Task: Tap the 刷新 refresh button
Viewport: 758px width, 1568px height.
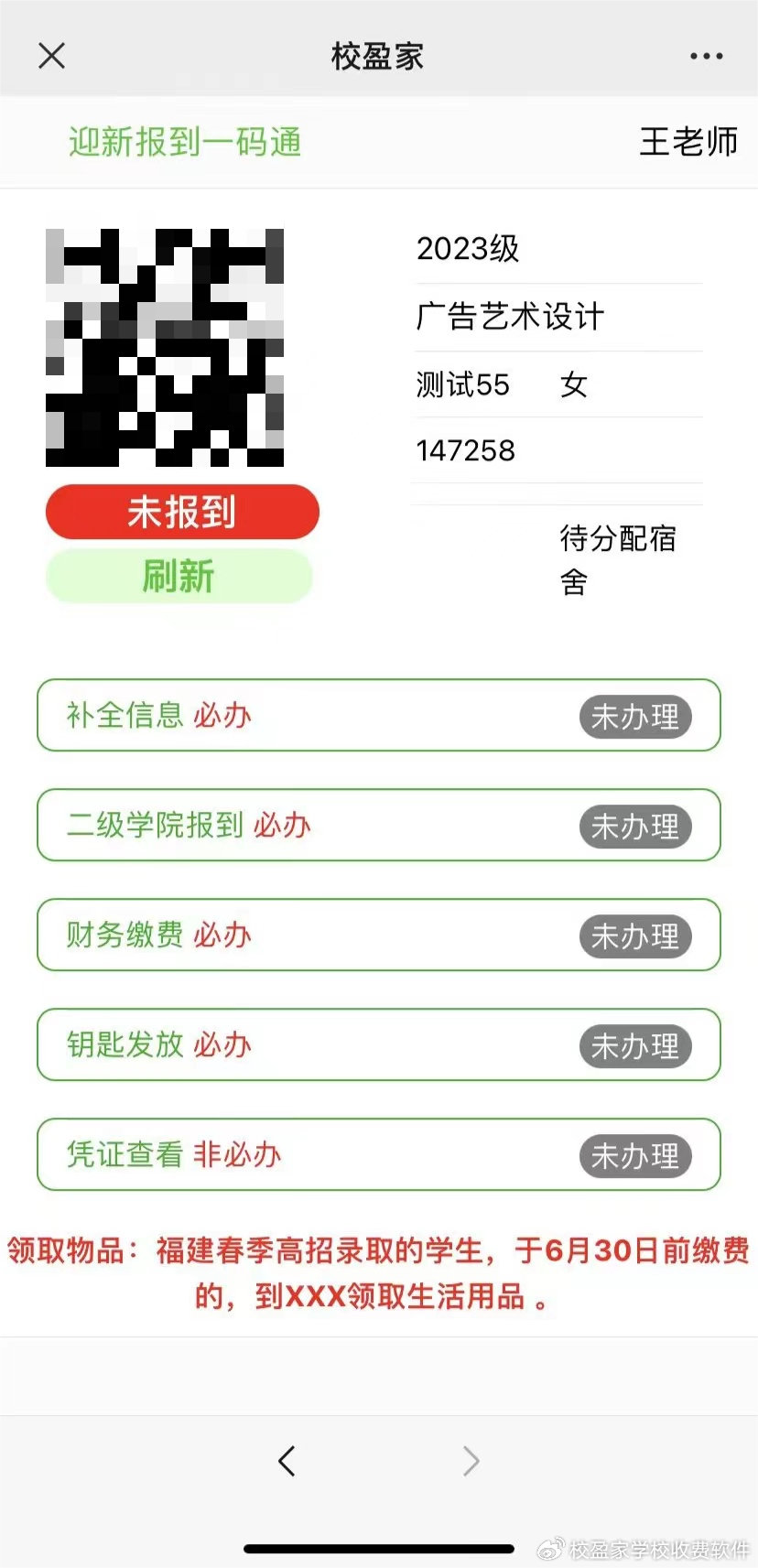Action: coord(179,577)
